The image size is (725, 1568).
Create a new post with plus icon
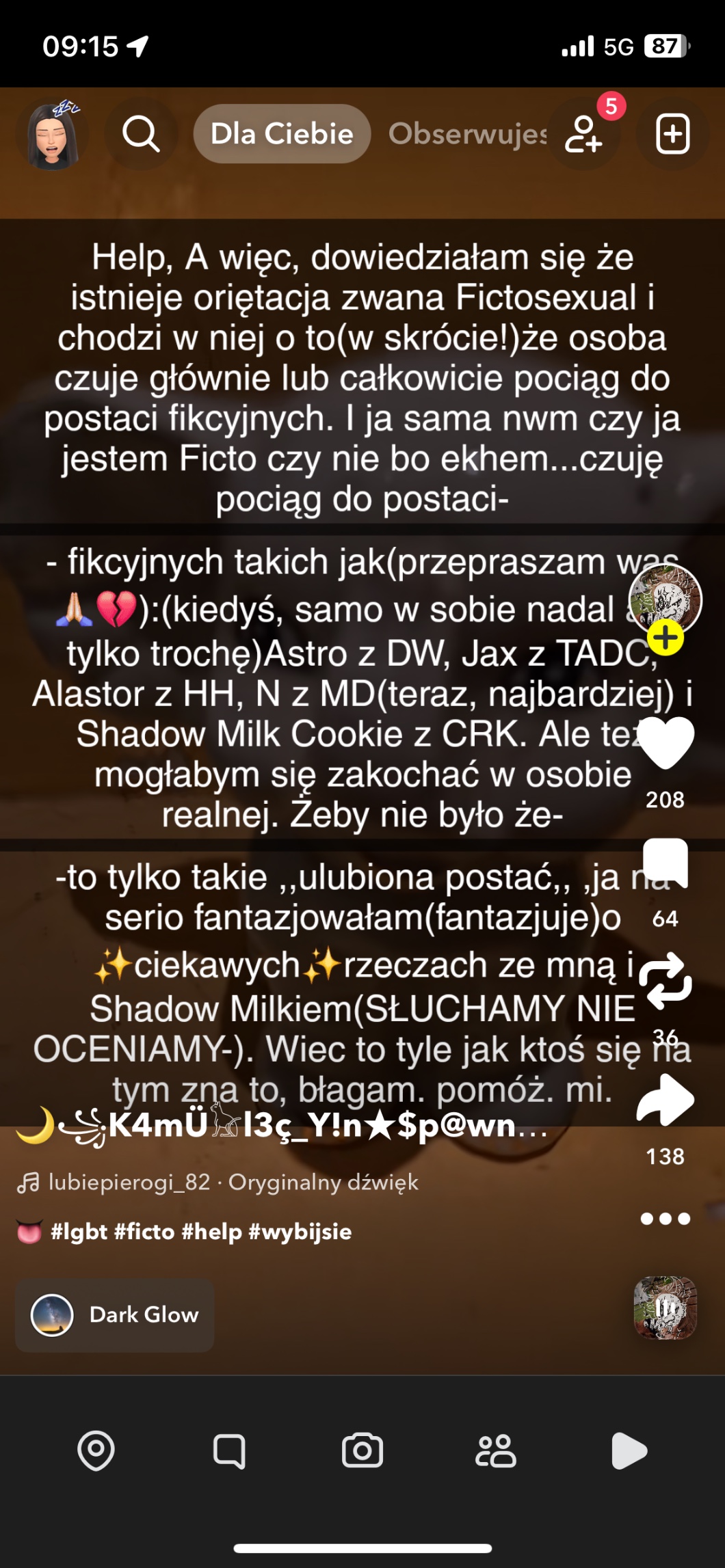point(672,133)
